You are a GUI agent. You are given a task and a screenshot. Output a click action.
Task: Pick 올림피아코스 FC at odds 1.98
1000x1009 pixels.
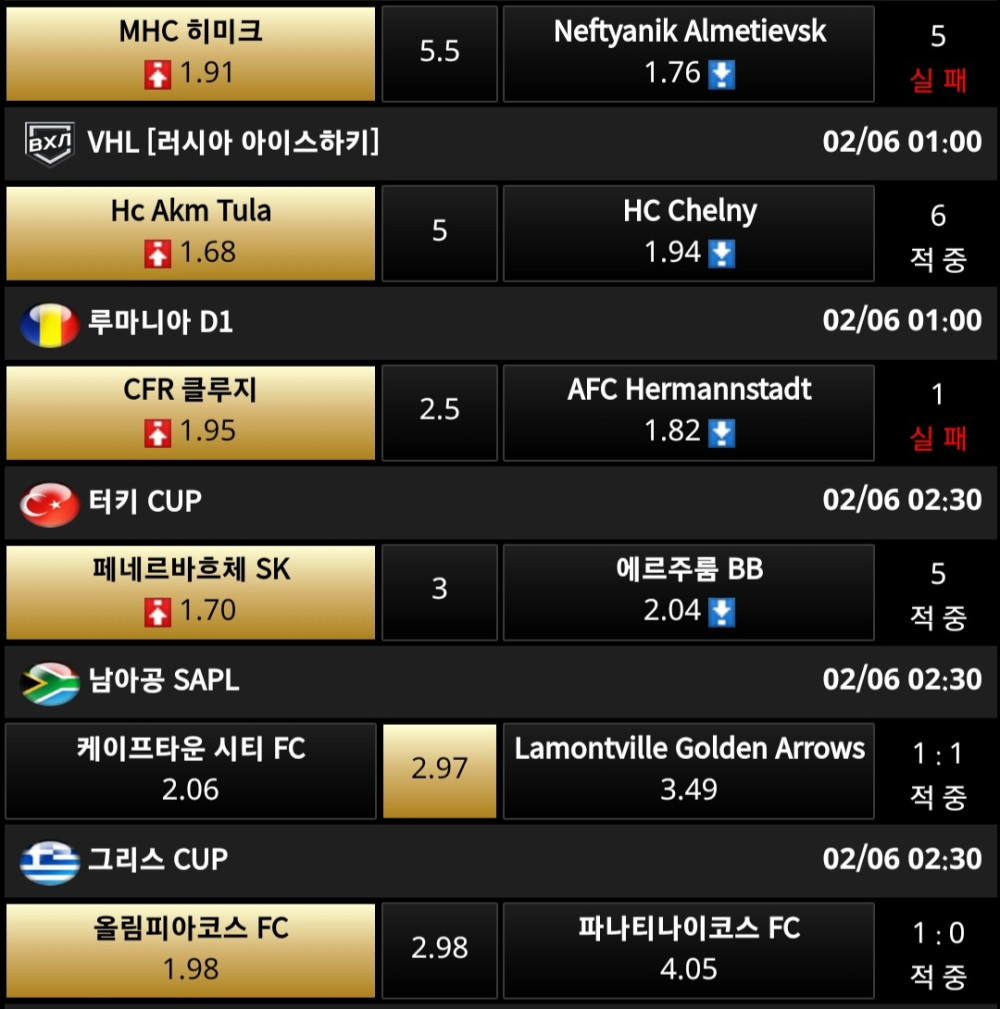click(x=191, y=949)
